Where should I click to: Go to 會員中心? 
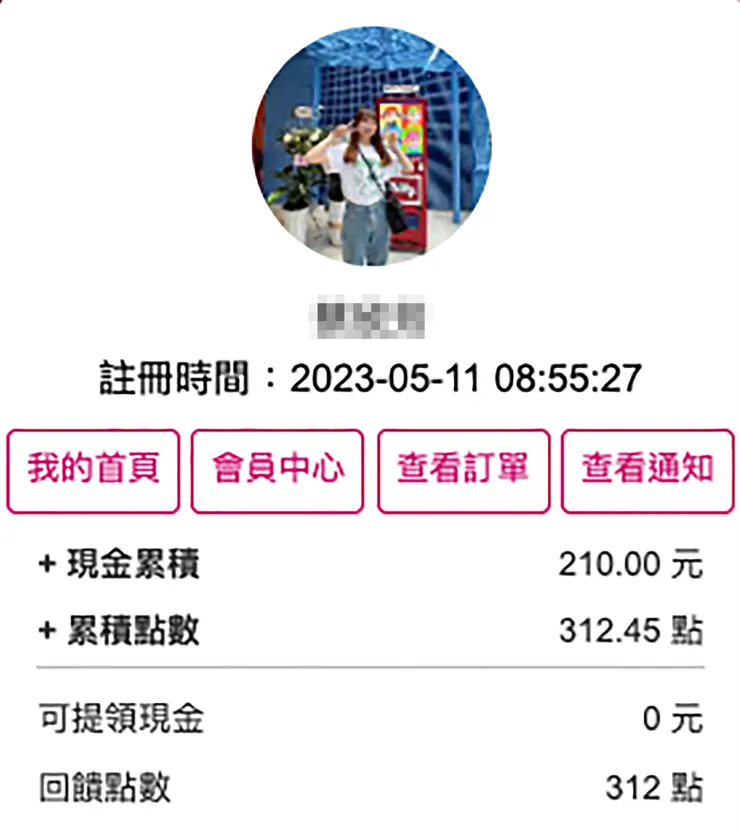[x=278, y=471]
